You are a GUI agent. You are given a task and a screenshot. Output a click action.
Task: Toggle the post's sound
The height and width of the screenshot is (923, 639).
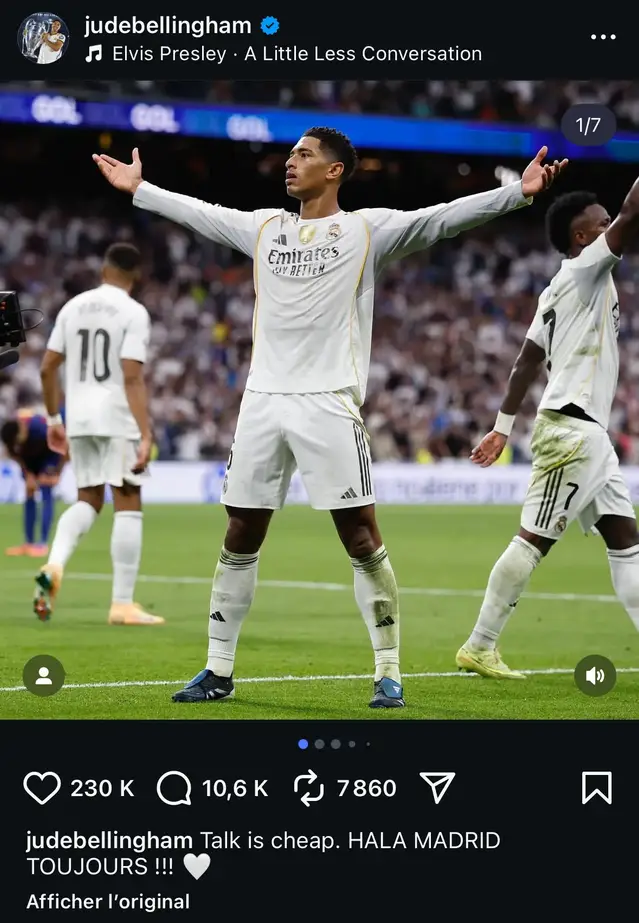[x=595, y=675]
